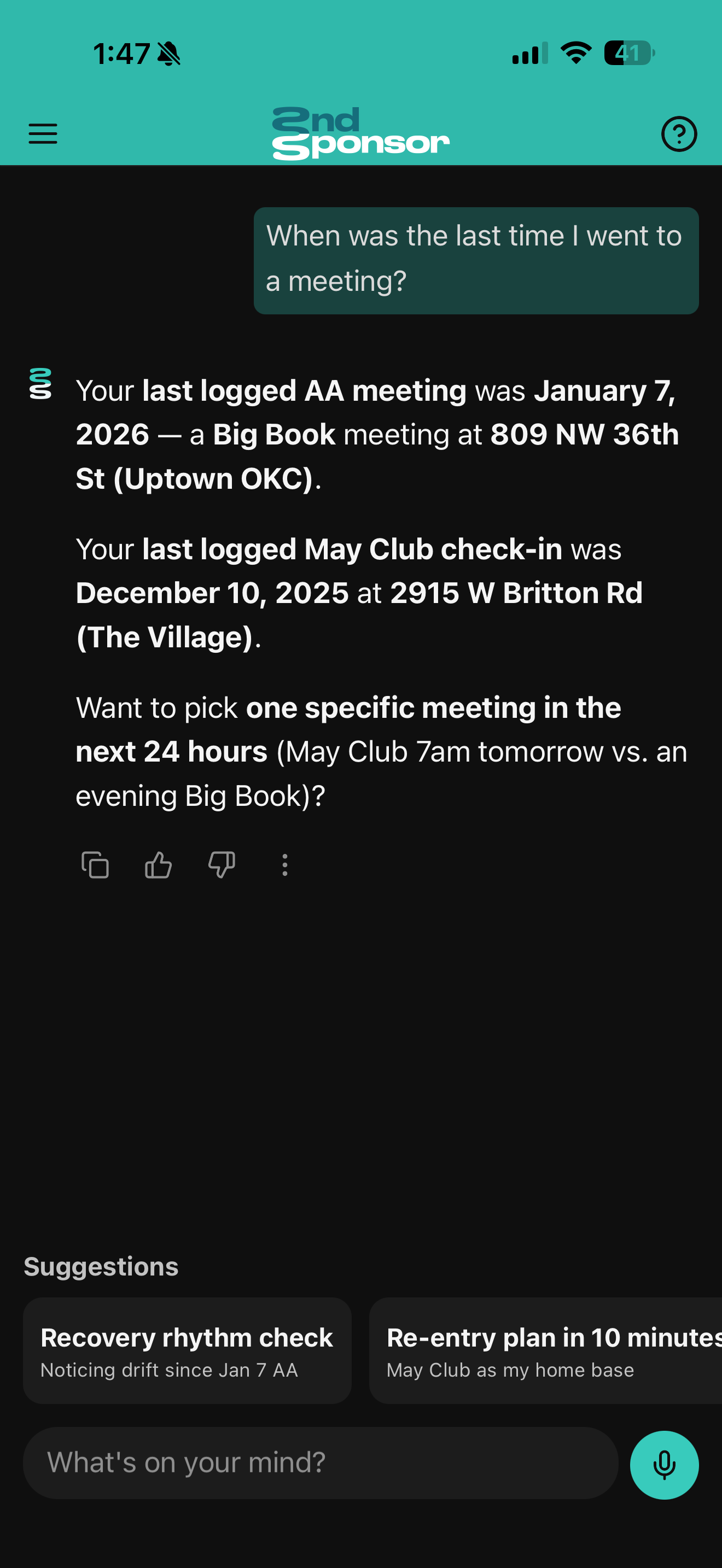Image resolution: width=722 pixels, height=1568 pixels.
Task: Open the help question mark icon
Action: tap(679, 133)
